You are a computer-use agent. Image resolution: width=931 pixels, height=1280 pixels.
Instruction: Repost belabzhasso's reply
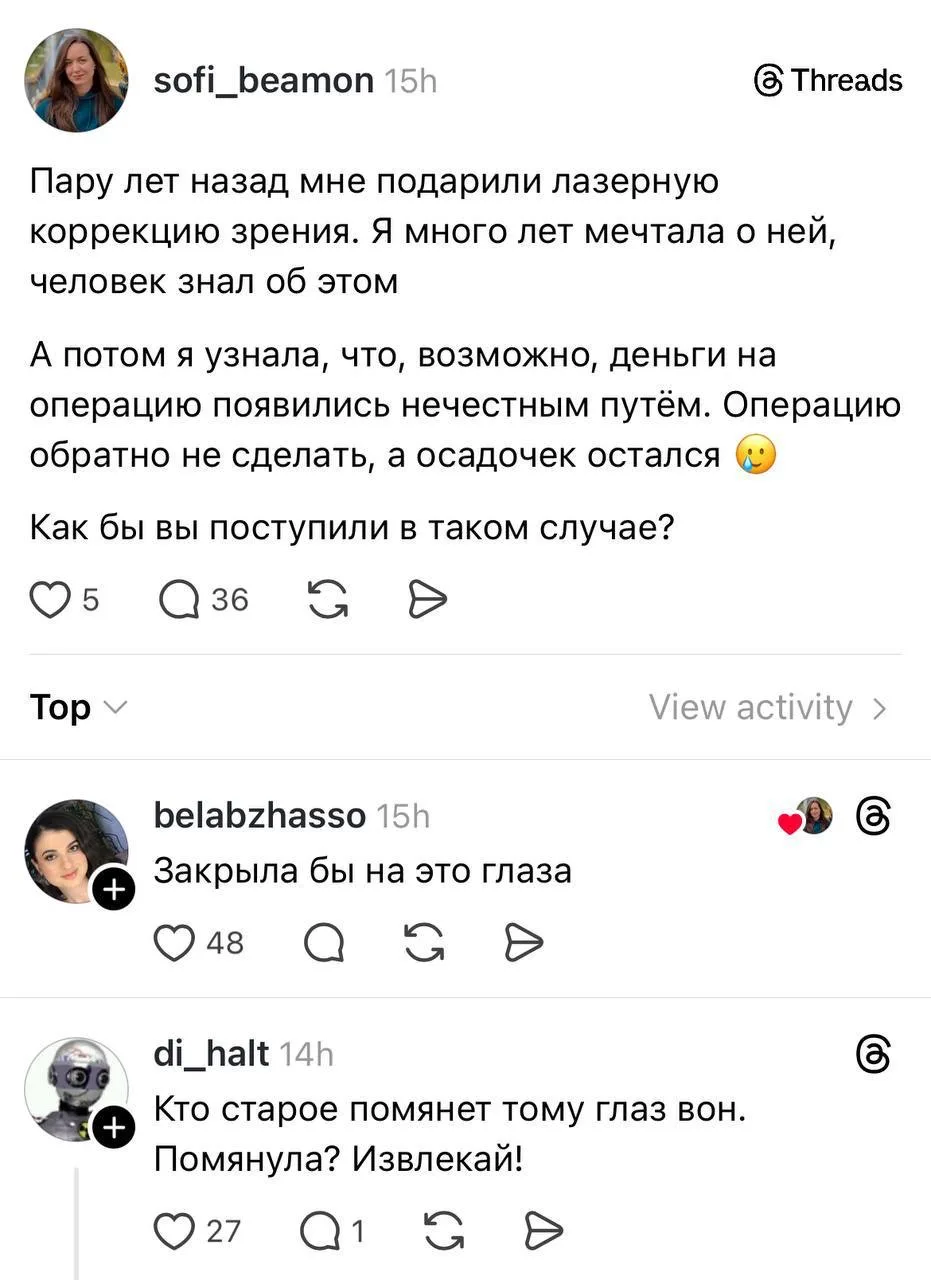click(x=425, y=941)
